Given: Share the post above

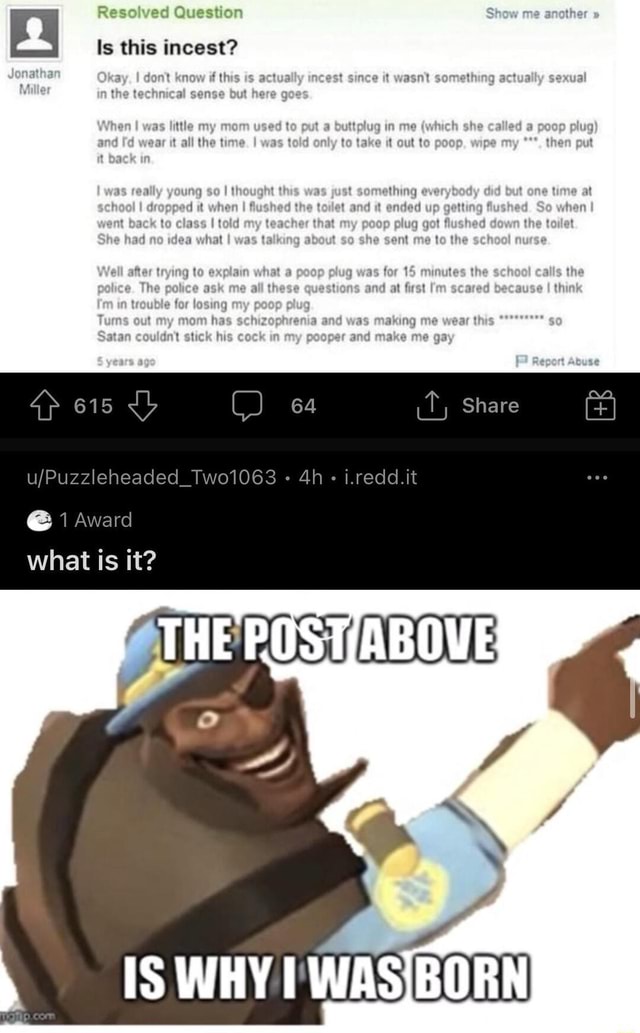Looking at the screenshot, I should click(468, 405).
